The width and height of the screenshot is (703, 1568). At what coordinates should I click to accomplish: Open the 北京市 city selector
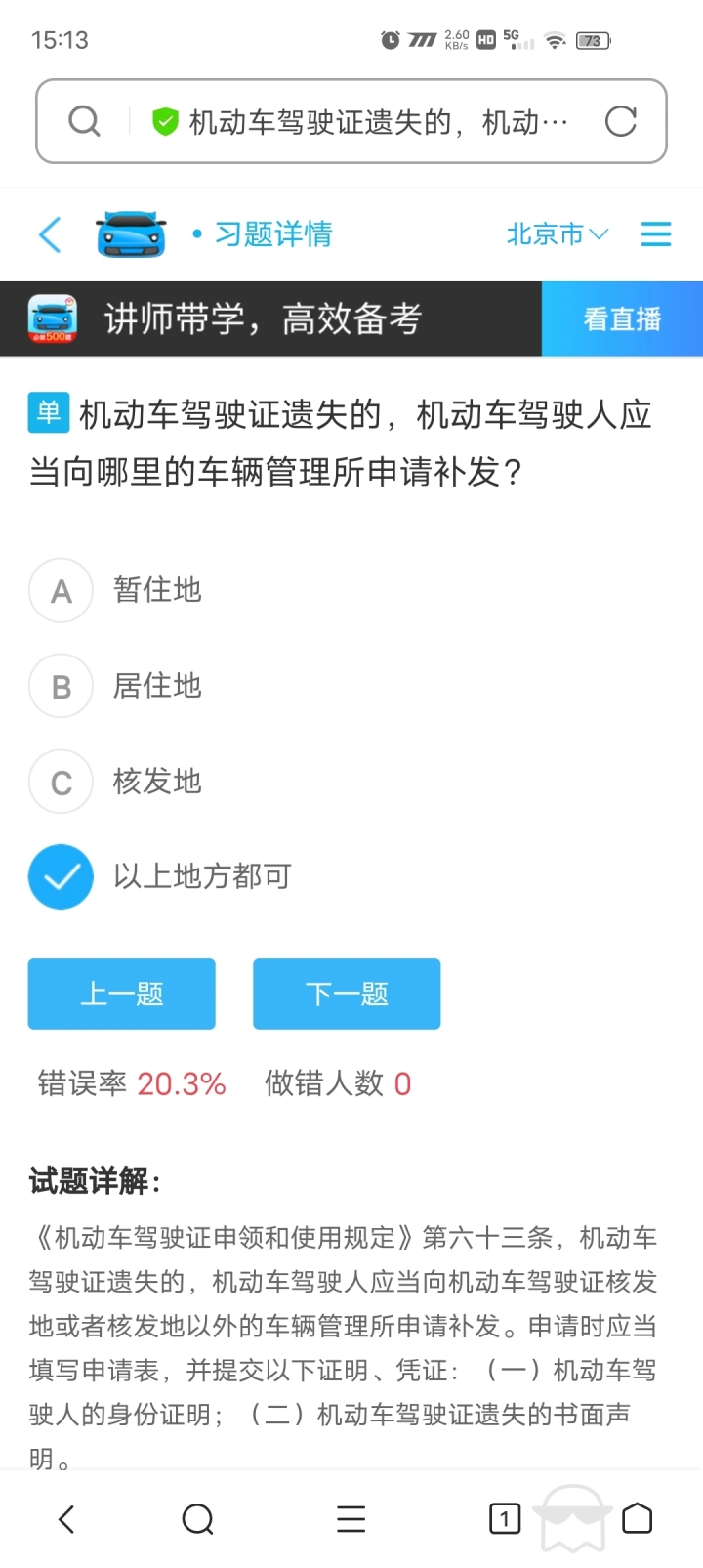pos(557,234)
